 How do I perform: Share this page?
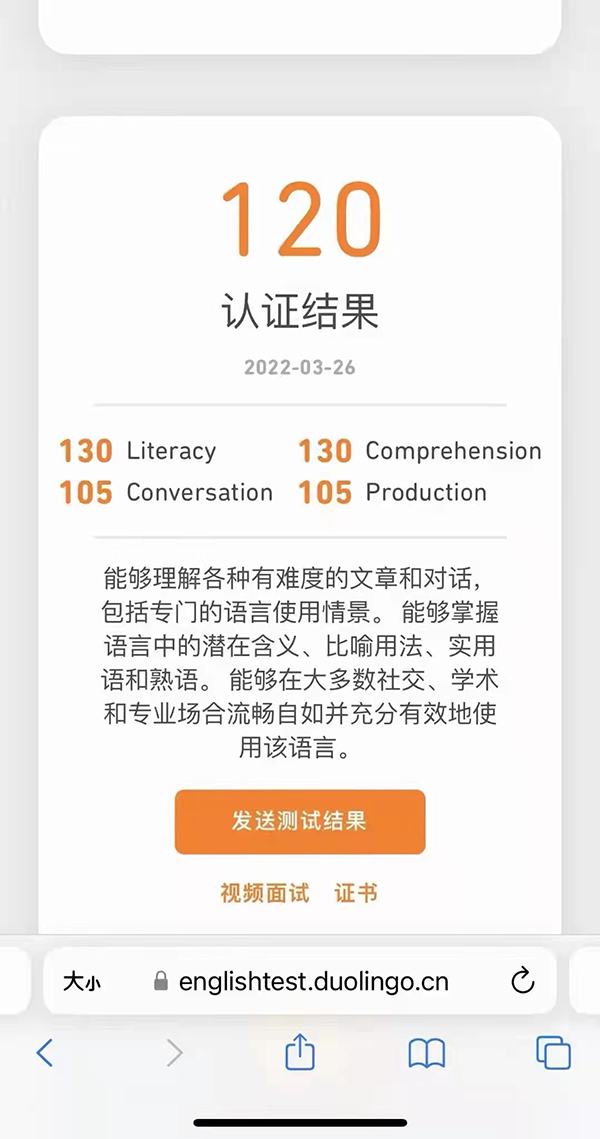(x=300, y=1052)
